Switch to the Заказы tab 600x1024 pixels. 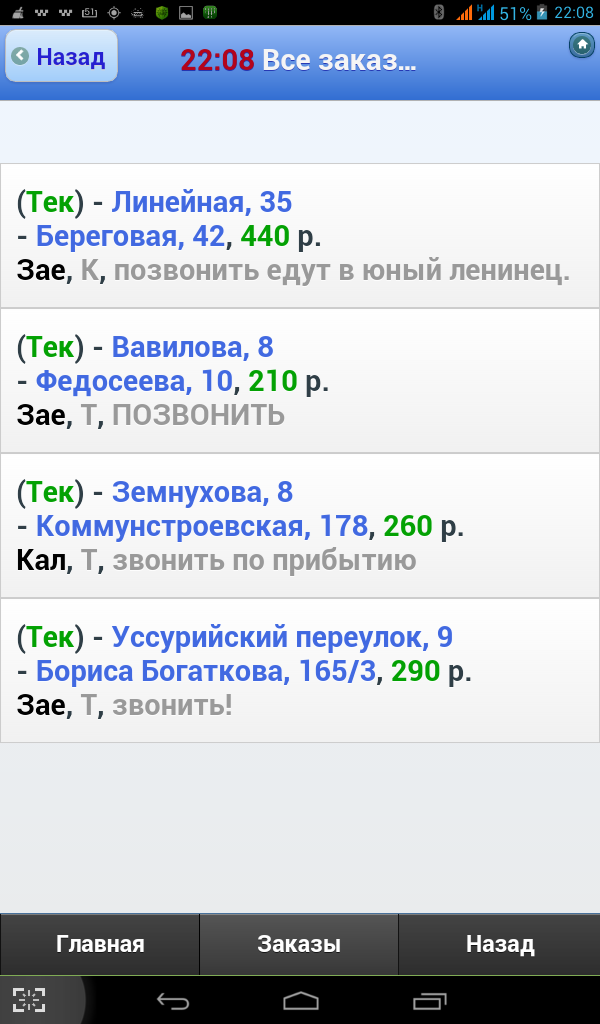pos(299,944)
